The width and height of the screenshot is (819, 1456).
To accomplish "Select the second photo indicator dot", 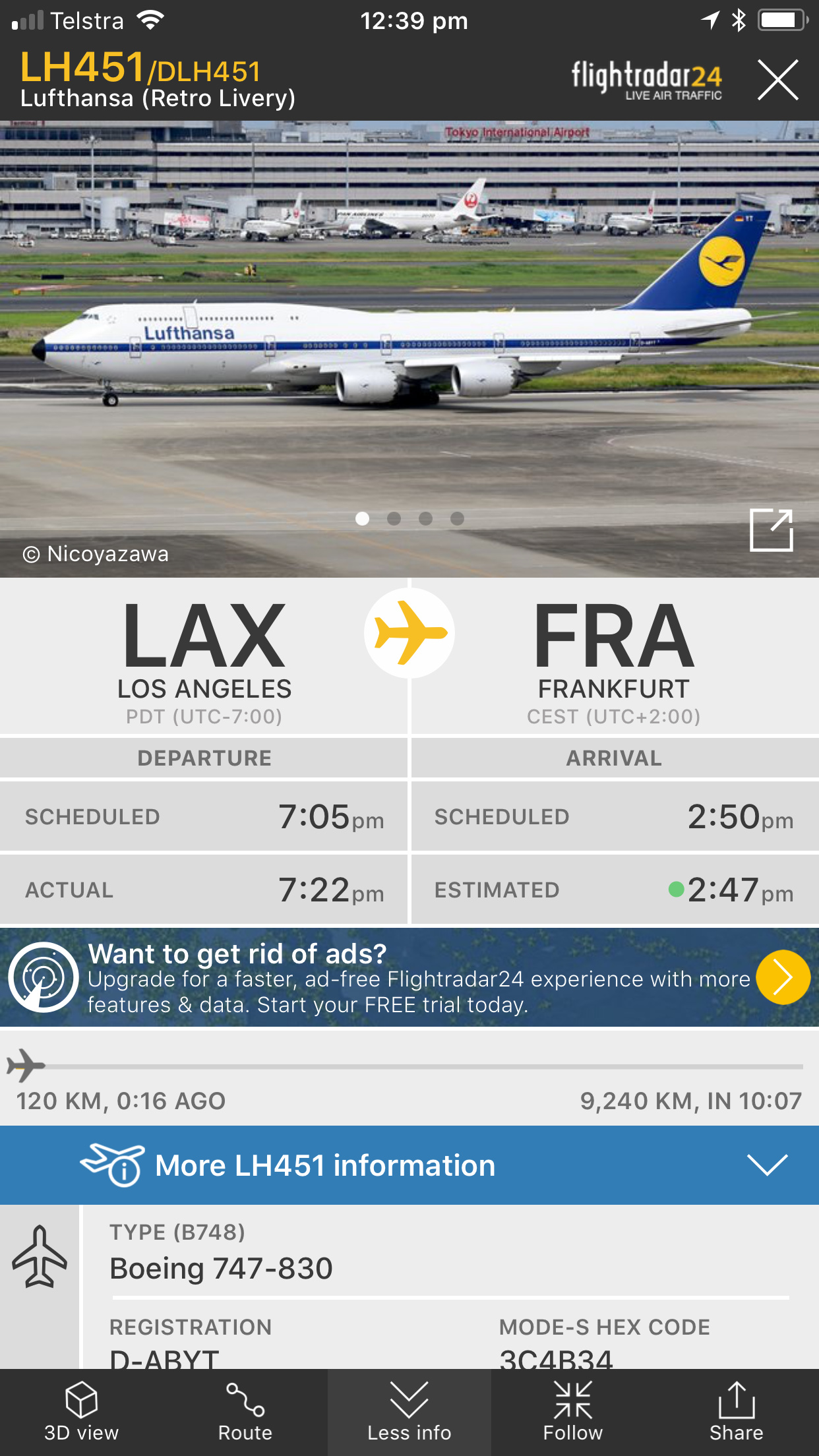I will click(x=394, y=519).
